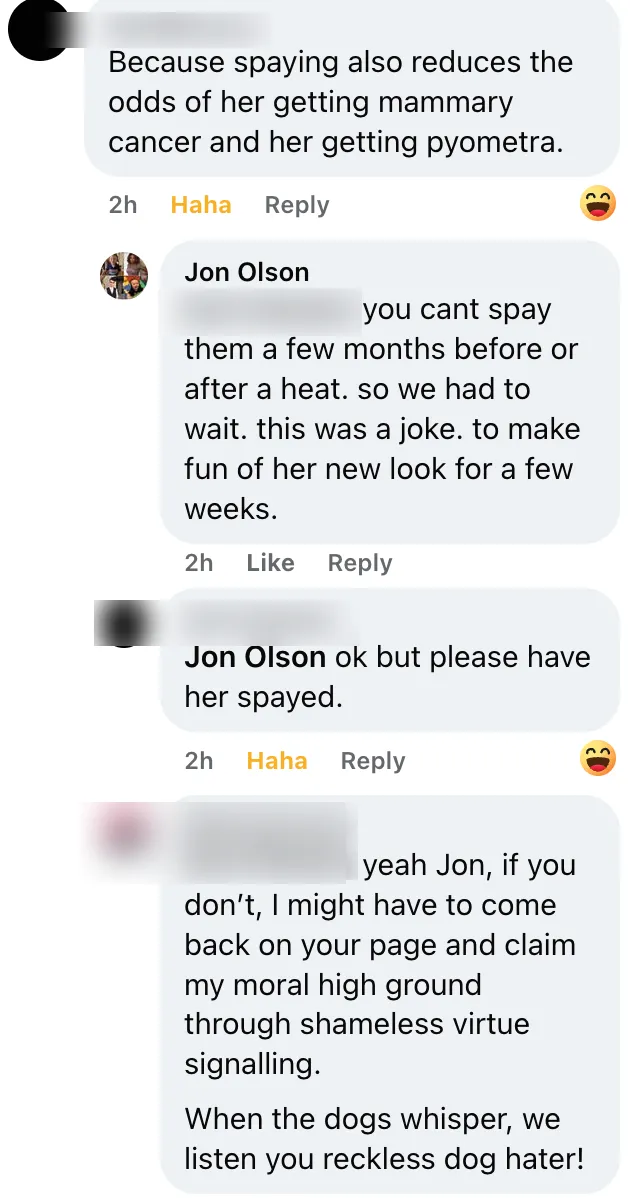Reply to the "please have her spayed" comment
The height and width of the screenshot is (1198, 630).
(x=373, y=760)
